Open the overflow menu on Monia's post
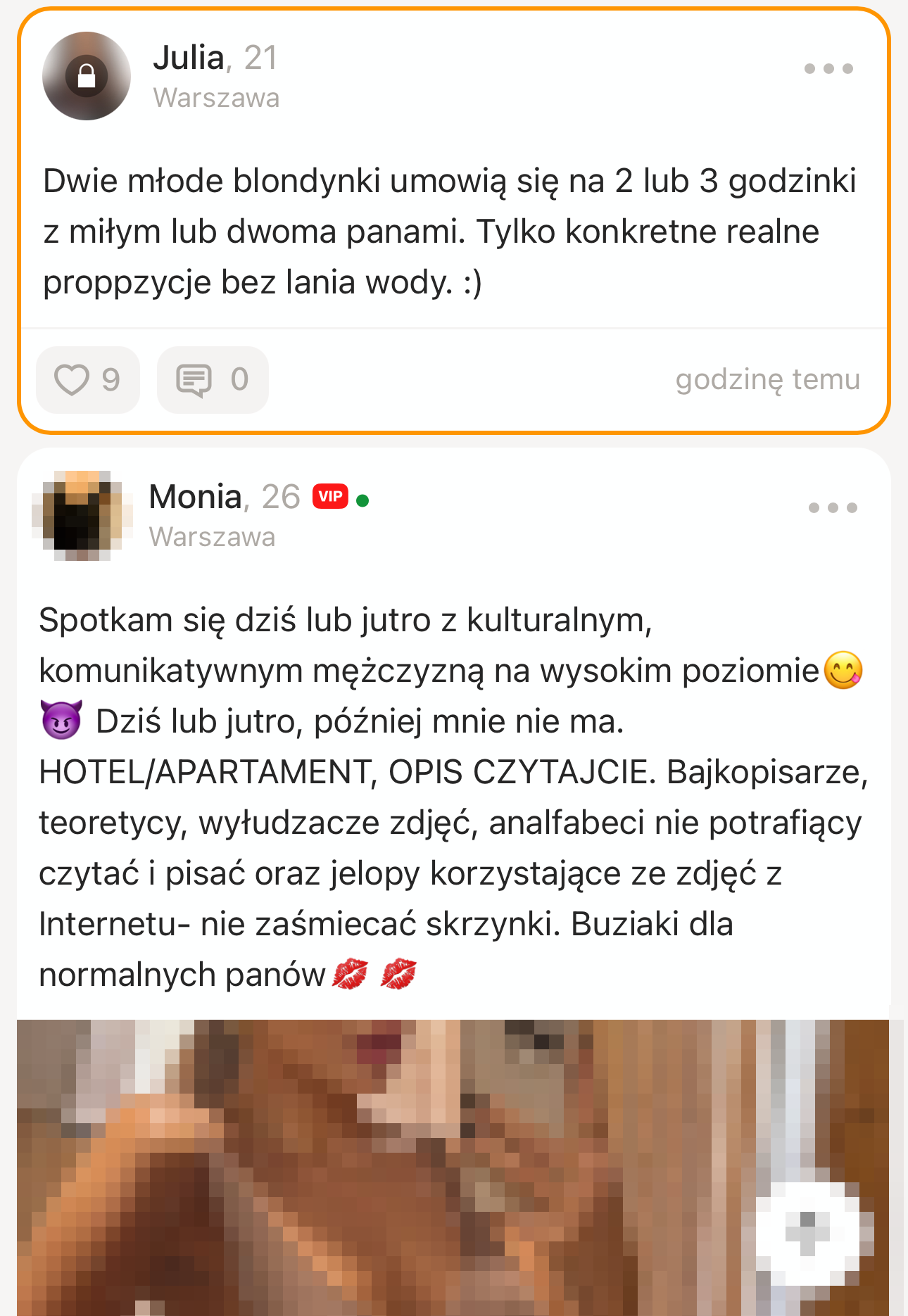 (x=832, y=508)
